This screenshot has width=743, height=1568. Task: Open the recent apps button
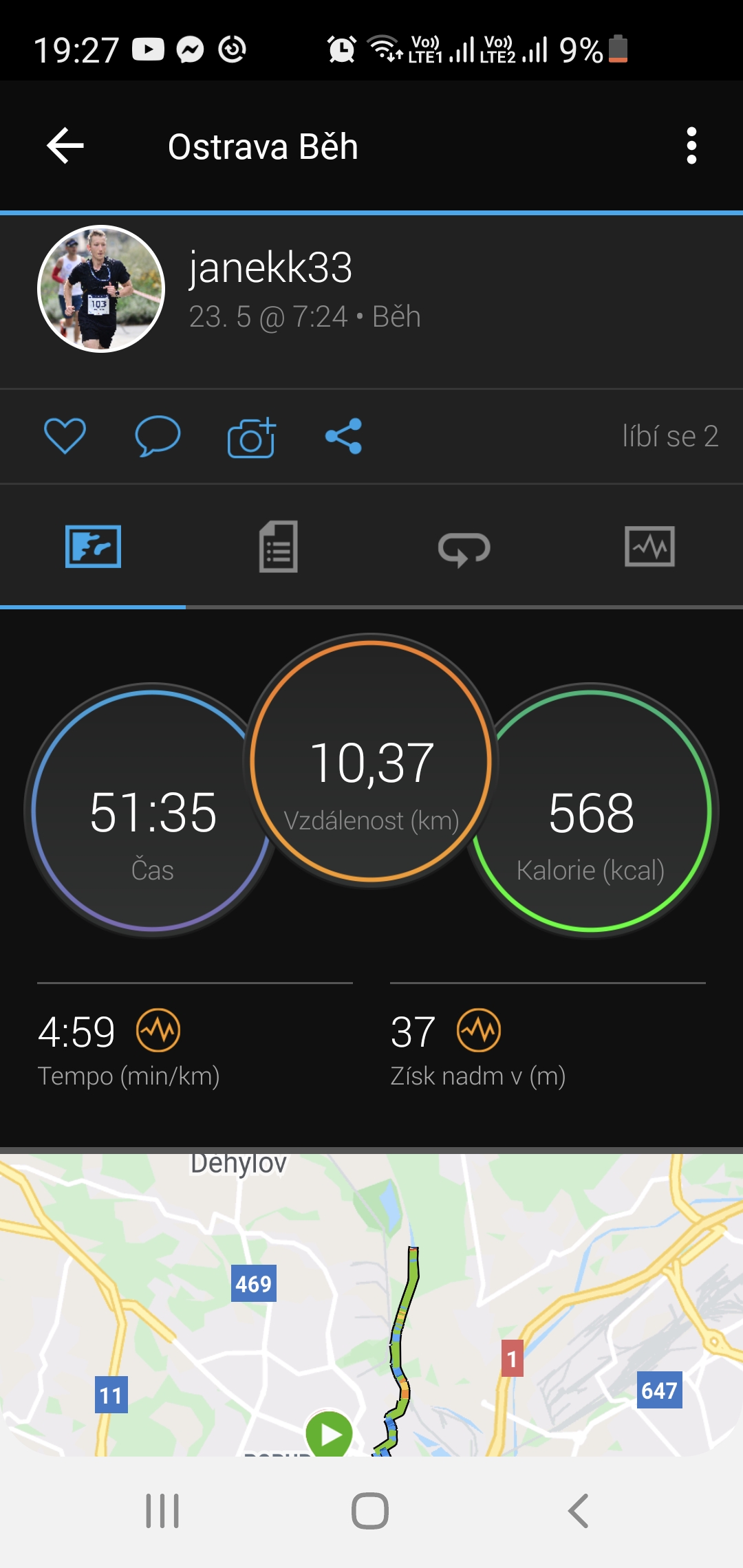tap(162, 1511)
